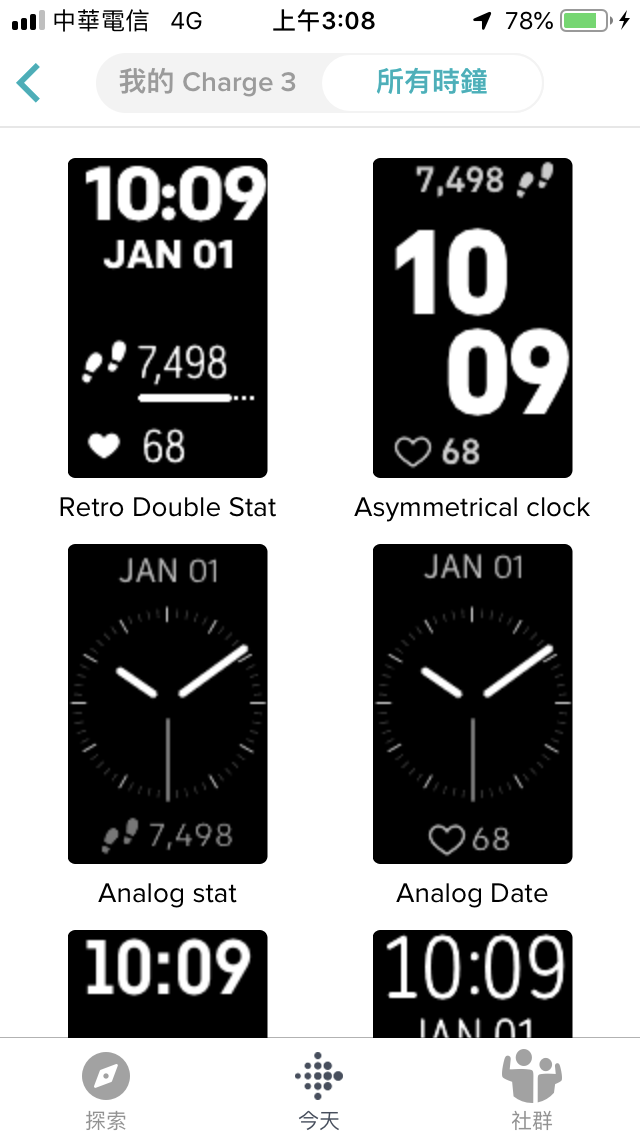
Task: Pick the Analog stat clock face
Action: point(168,704)
